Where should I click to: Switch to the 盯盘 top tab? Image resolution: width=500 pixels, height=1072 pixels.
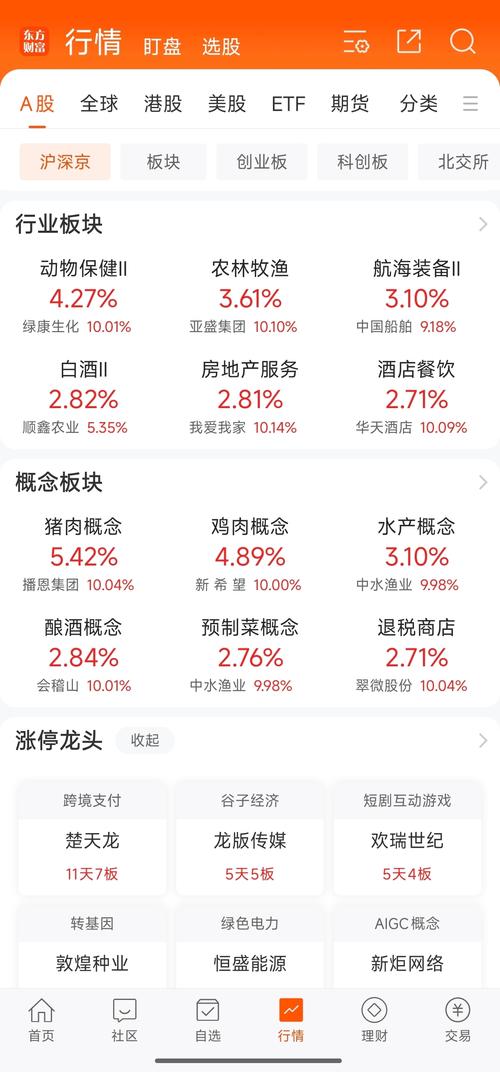162,46
